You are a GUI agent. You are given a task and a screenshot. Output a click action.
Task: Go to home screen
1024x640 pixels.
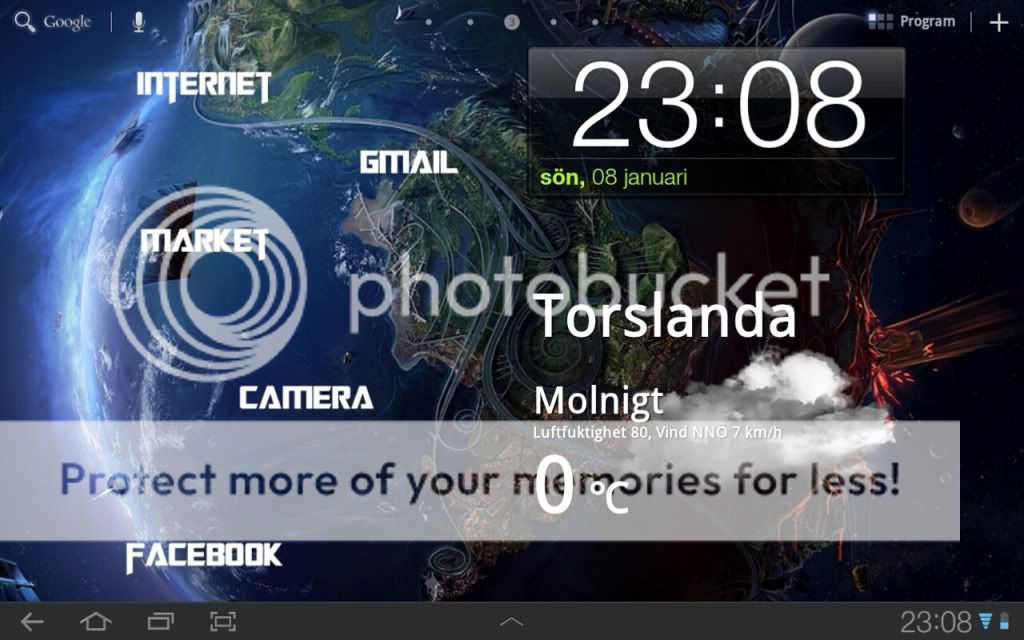point(95,621)
